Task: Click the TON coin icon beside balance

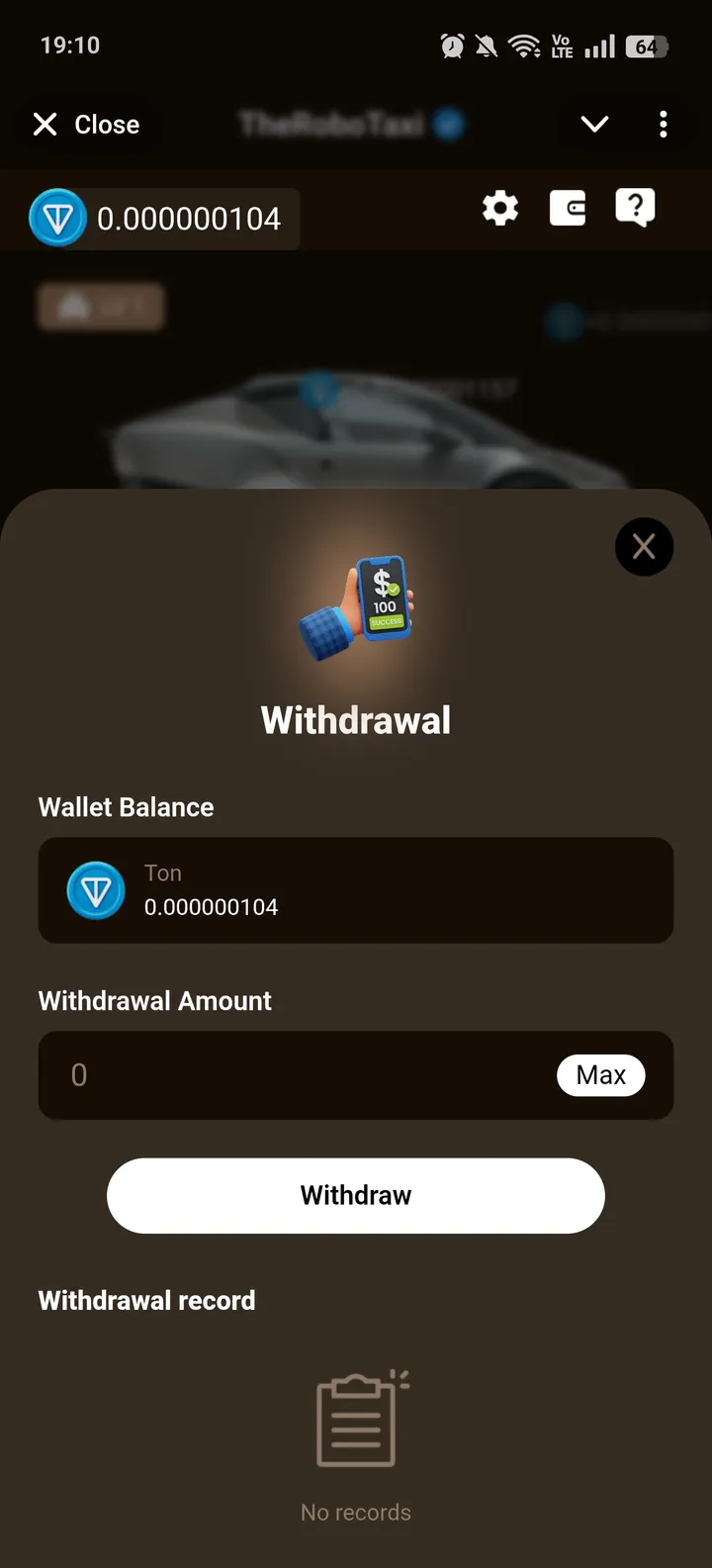Action: click(57, 217)
